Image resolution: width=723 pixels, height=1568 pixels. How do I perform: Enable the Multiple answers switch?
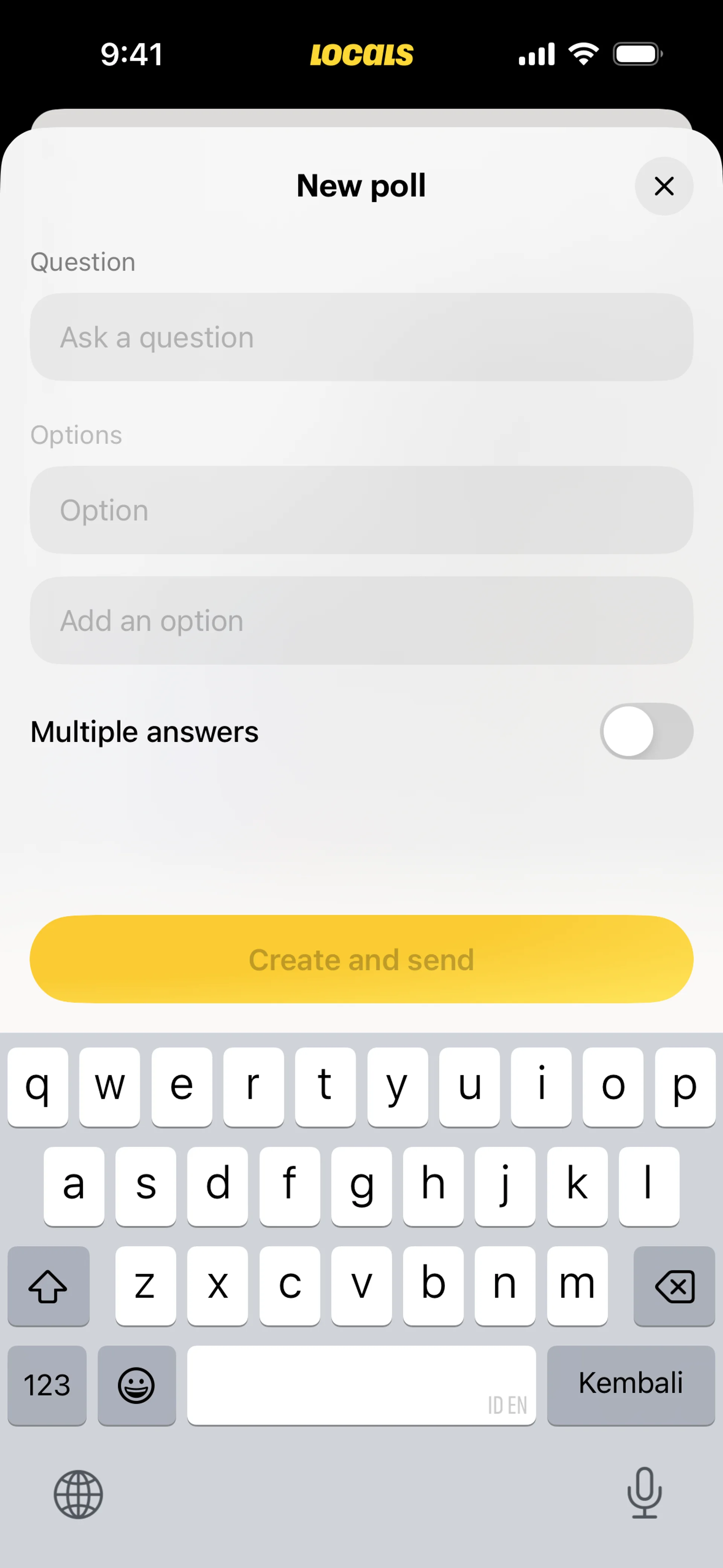coord(646,731)
